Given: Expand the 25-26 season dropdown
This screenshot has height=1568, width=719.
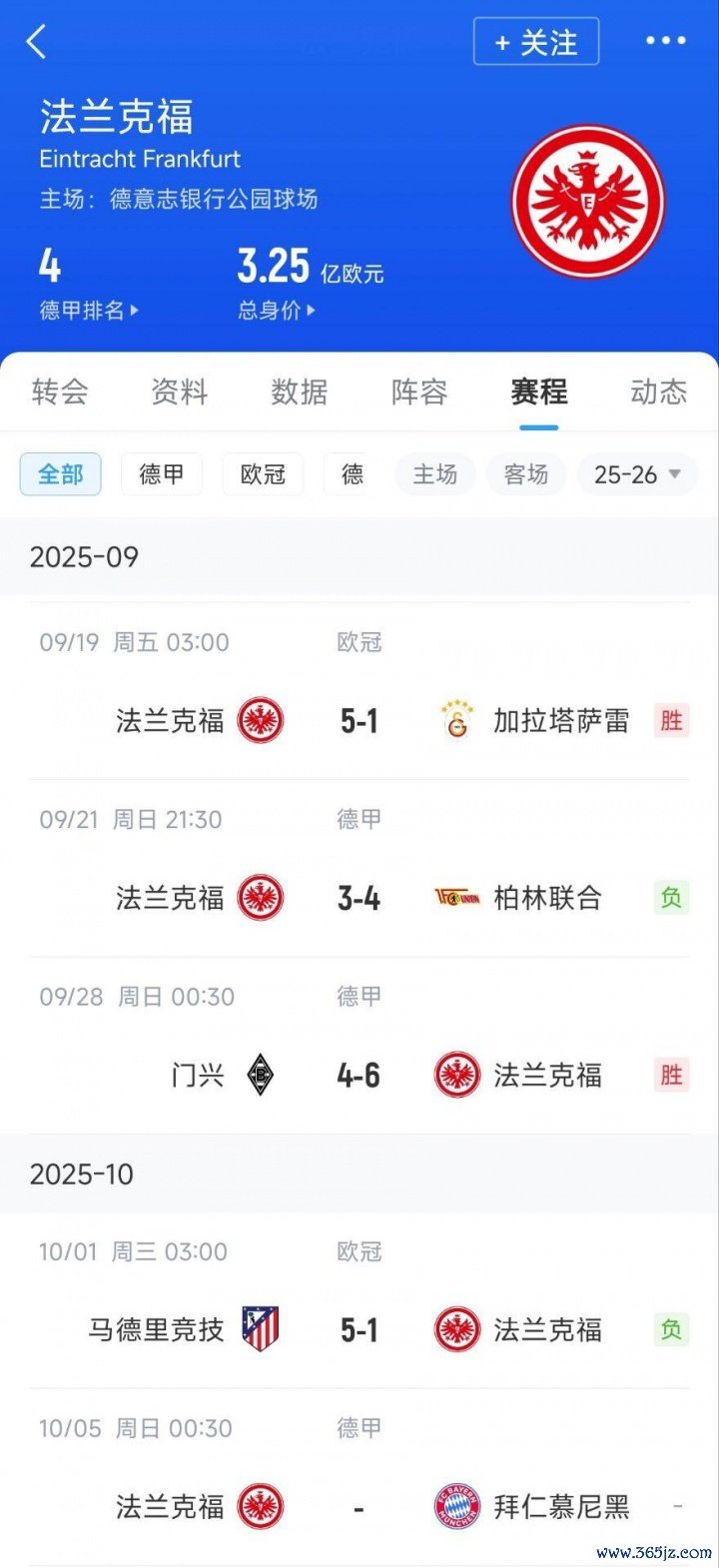Looking at the screenshot, I should (x=637, y=474).
